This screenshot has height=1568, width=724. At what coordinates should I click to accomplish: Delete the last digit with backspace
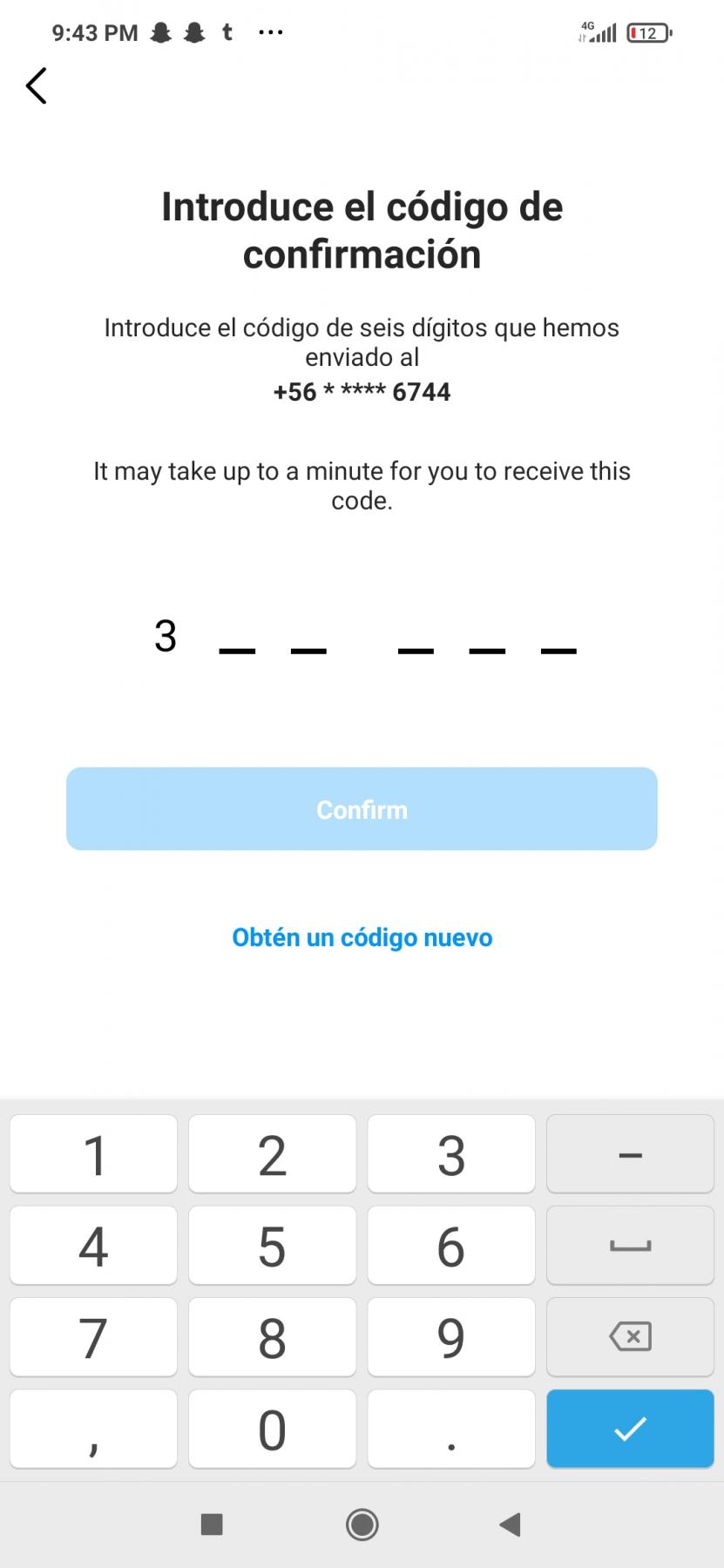[630, 1337]
